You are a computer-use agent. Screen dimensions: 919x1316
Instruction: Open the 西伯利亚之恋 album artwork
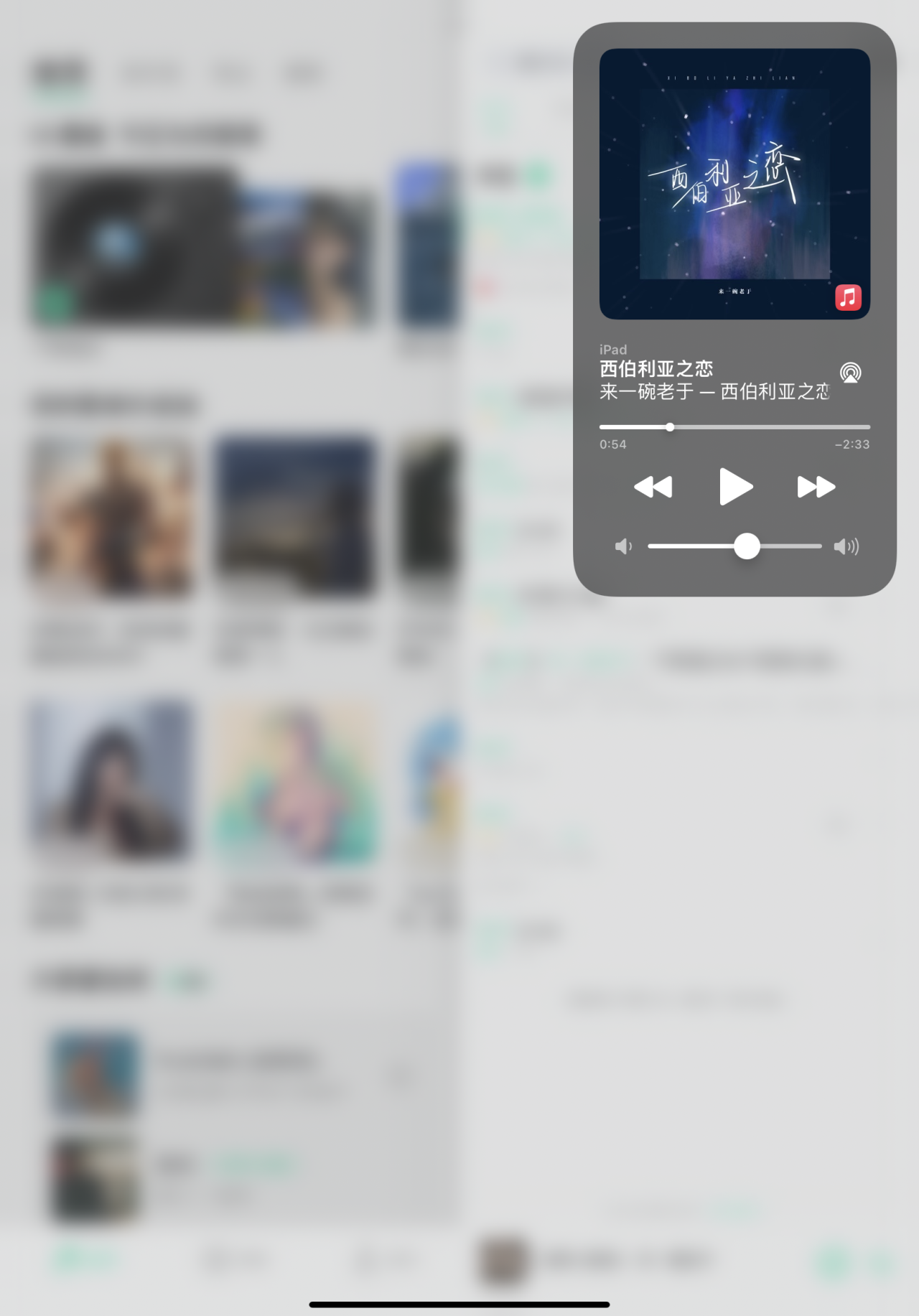tap(734, 184)
